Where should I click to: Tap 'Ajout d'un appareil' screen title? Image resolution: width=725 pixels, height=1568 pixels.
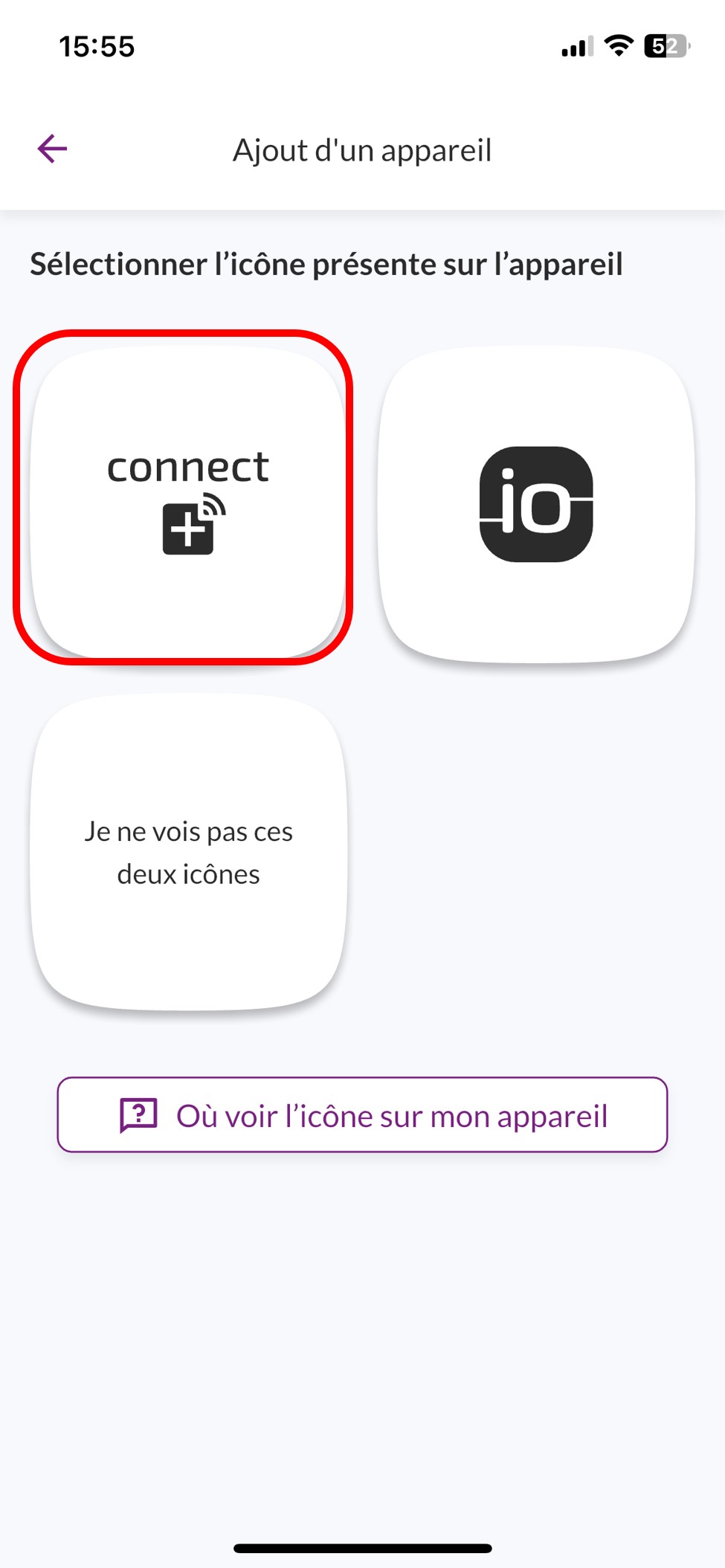tap(362, 149)
